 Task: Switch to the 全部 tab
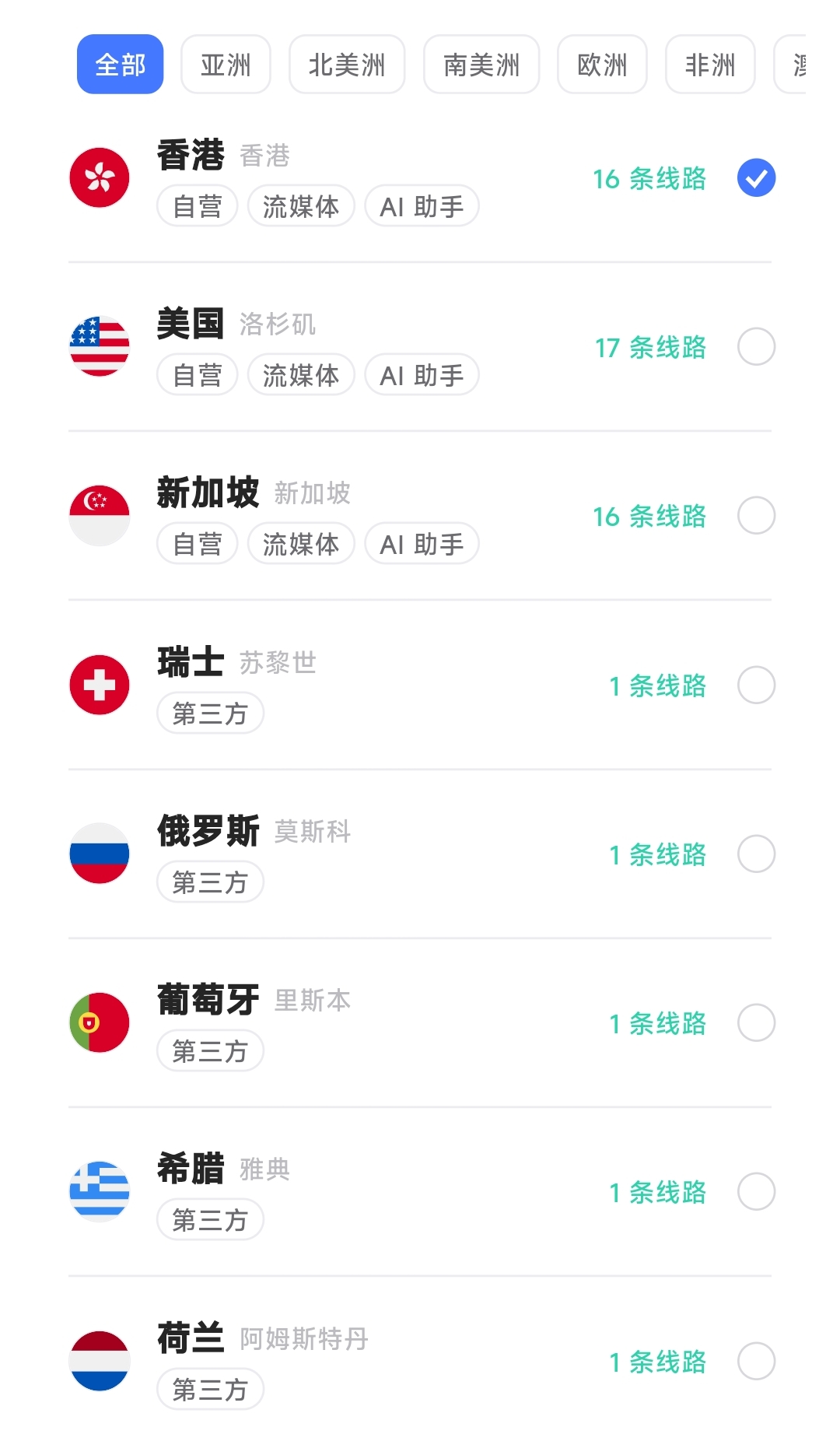pyautogui.click(x=120, y=65)
